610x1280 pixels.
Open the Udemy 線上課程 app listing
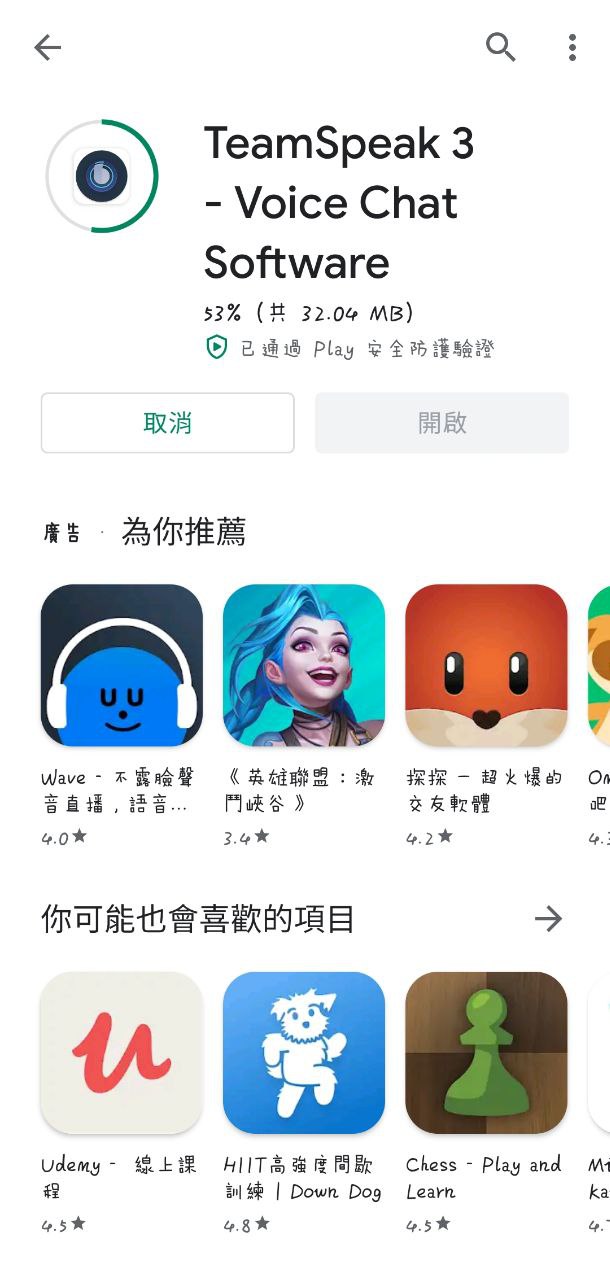[122, 1052]
